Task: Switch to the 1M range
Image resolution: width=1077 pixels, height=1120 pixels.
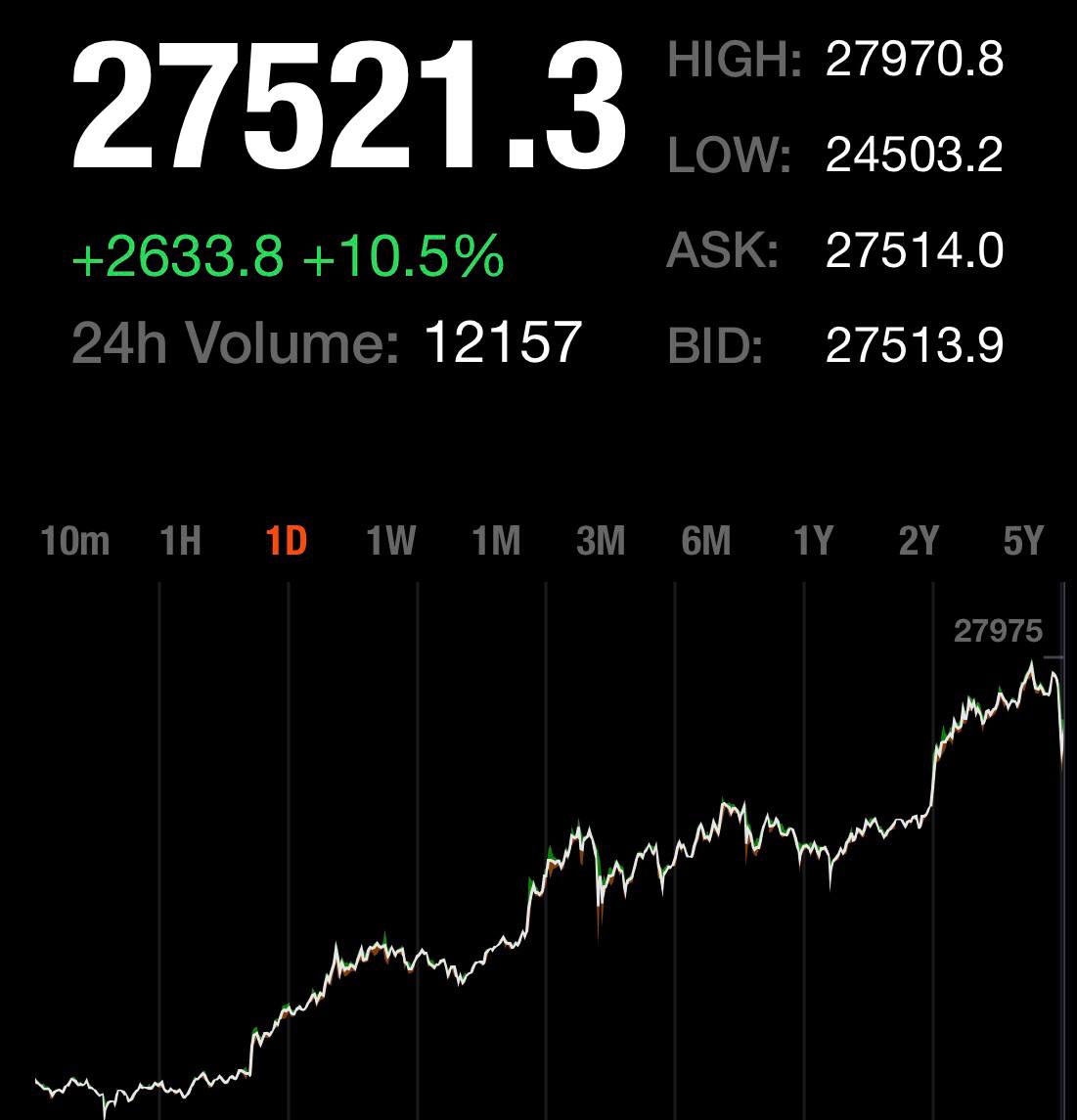Action: click(496, 540)
